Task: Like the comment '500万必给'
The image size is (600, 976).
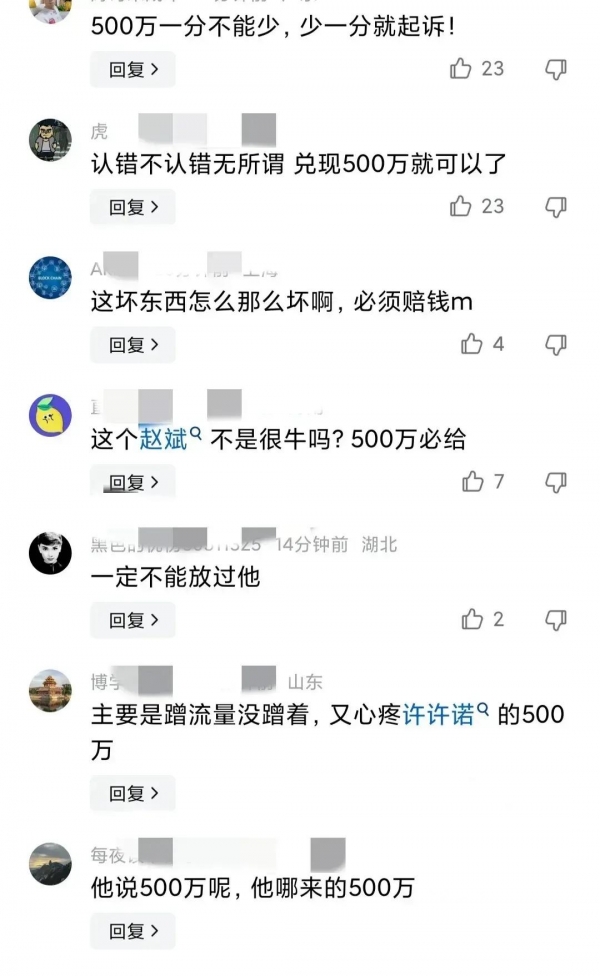Action: coord(473,482)
